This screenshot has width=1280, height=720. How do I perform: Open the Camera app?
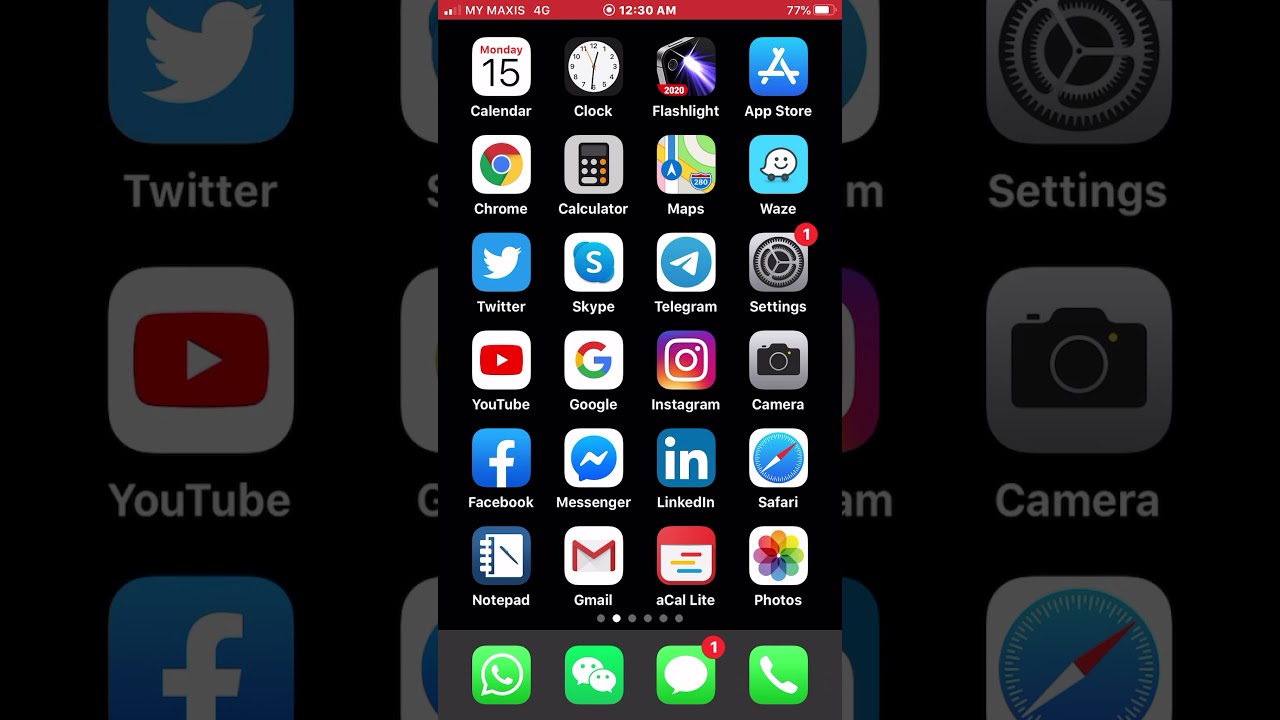[x=778, y=360]
